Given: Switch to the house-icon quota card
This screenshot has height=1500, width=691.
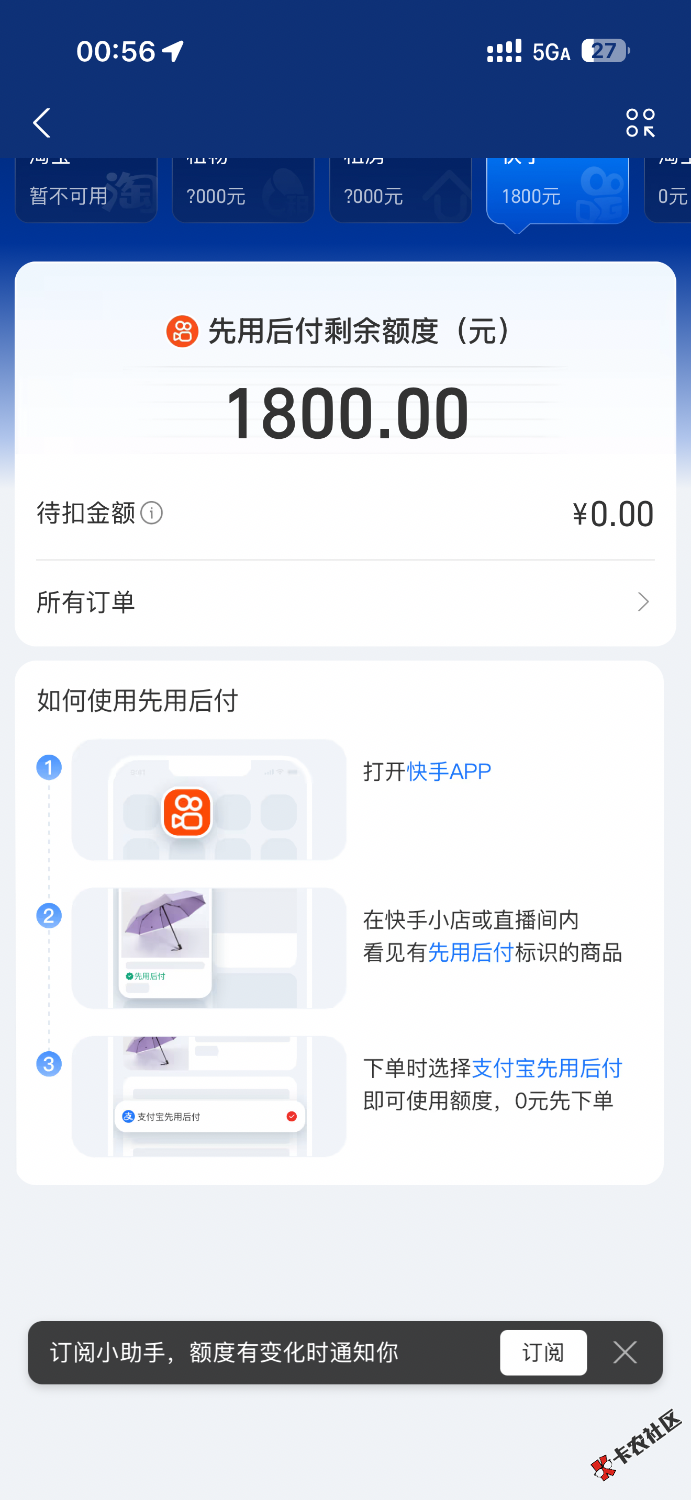Looking at the screenshot, I should coord(400,190).
